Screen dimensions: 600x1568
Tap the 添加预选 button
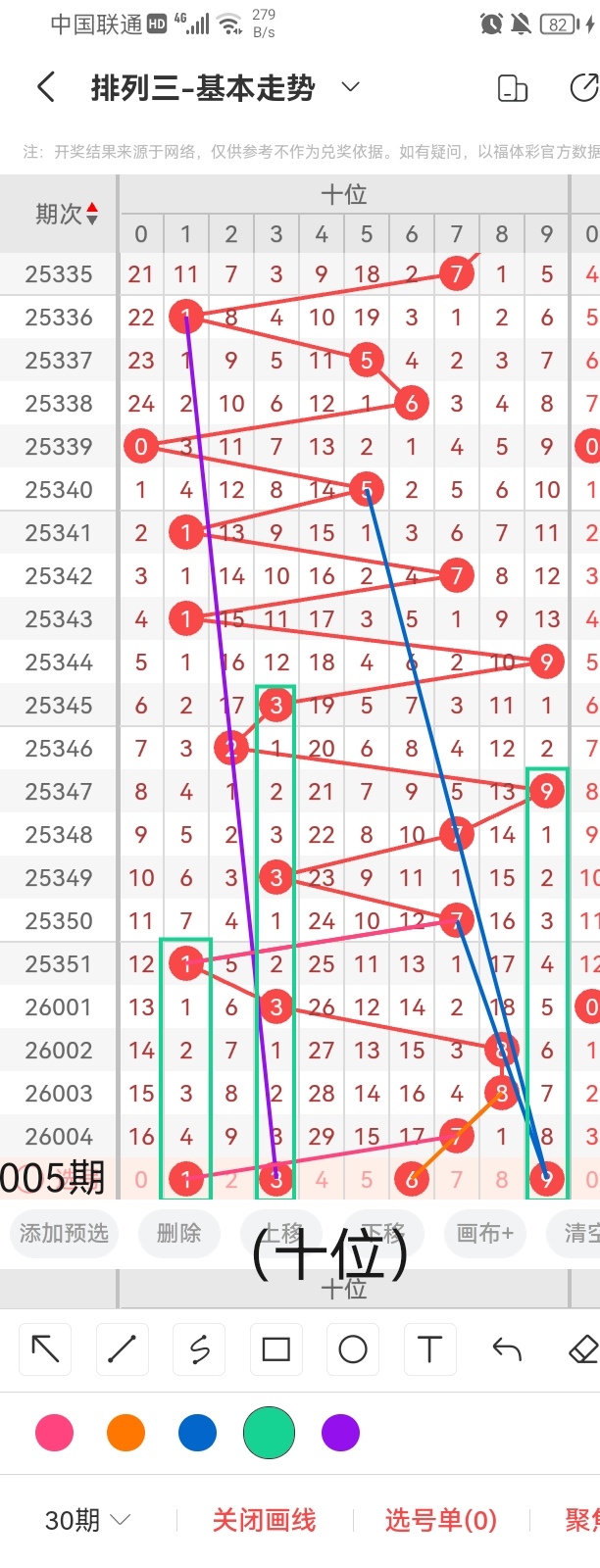(x=64, y=1233)
